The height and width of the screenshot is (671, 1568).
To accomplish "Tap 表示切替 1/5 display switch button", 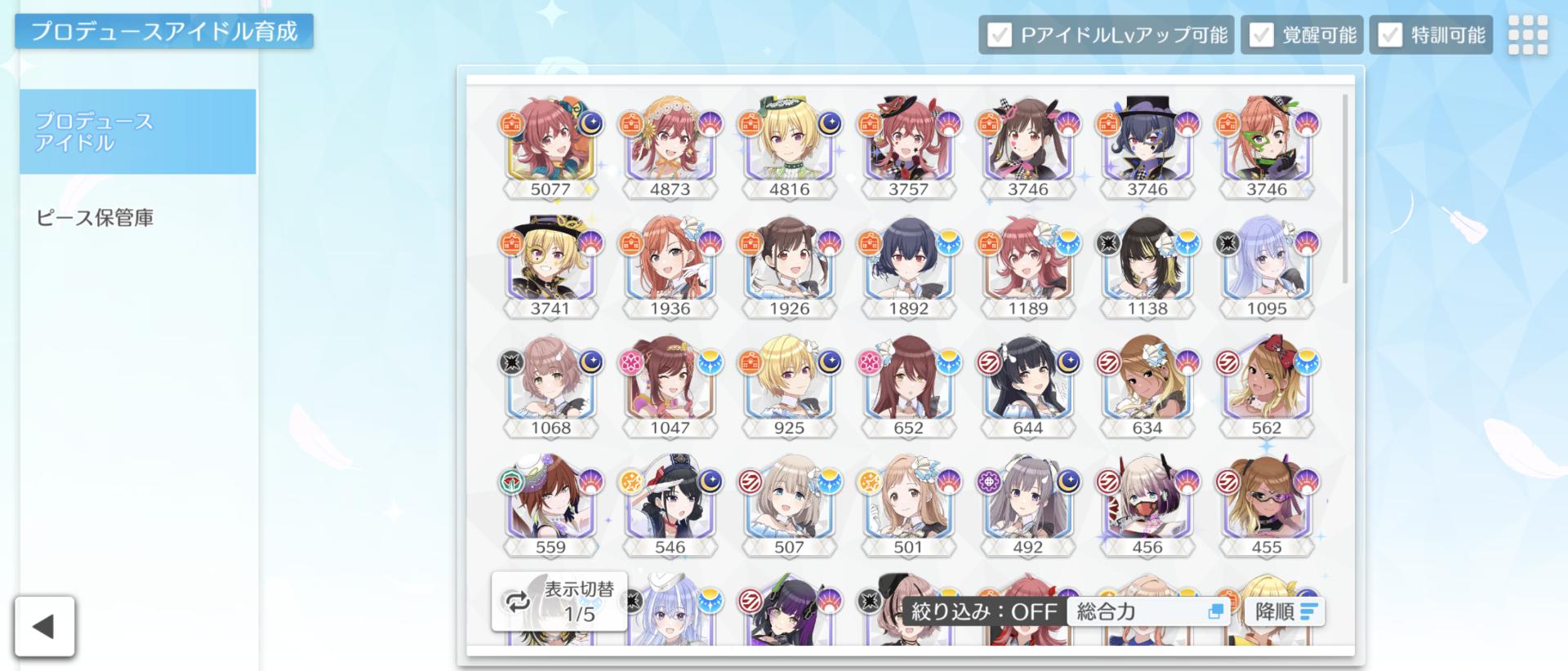I will pos(559,602).
